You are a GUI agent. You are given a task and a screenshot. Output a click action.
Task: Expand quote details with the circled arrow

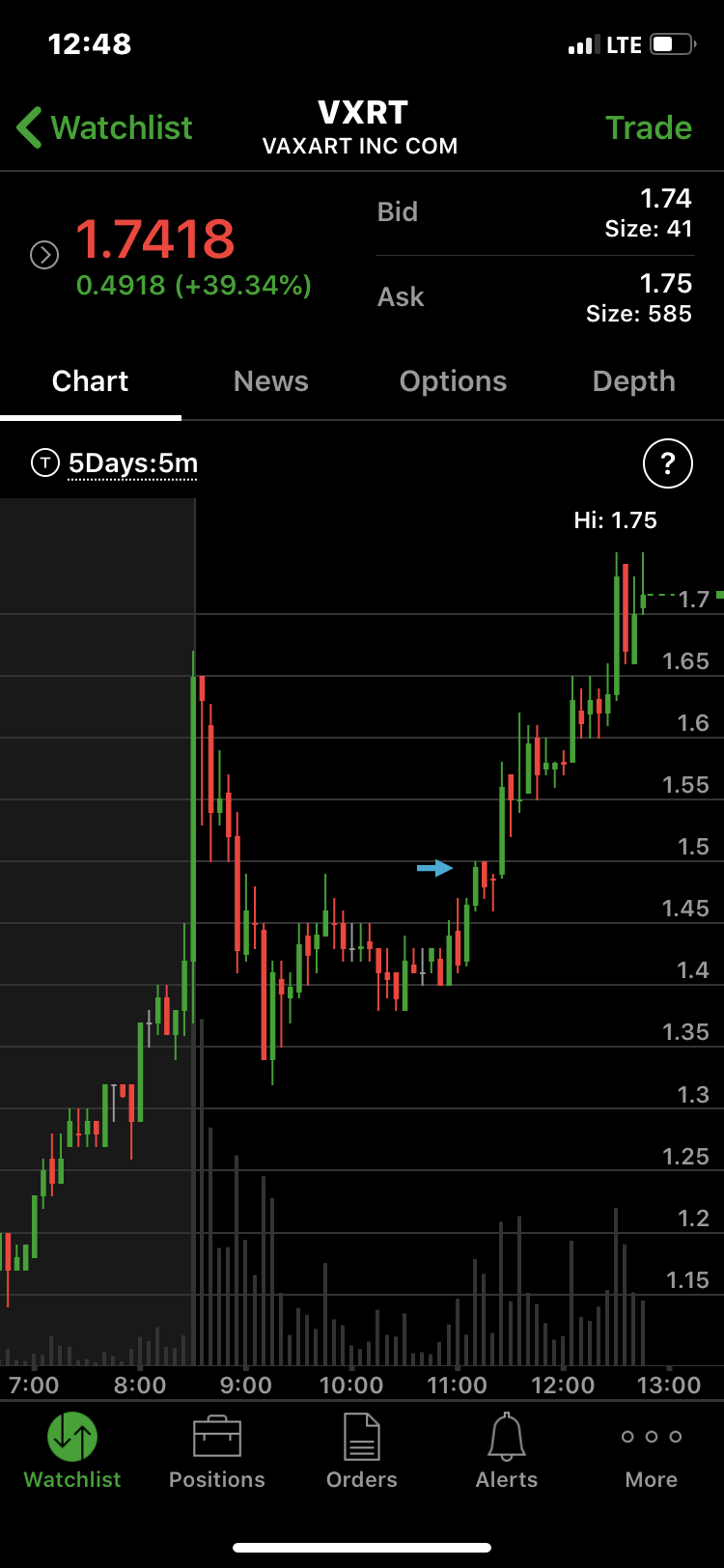tap(44, 255)
